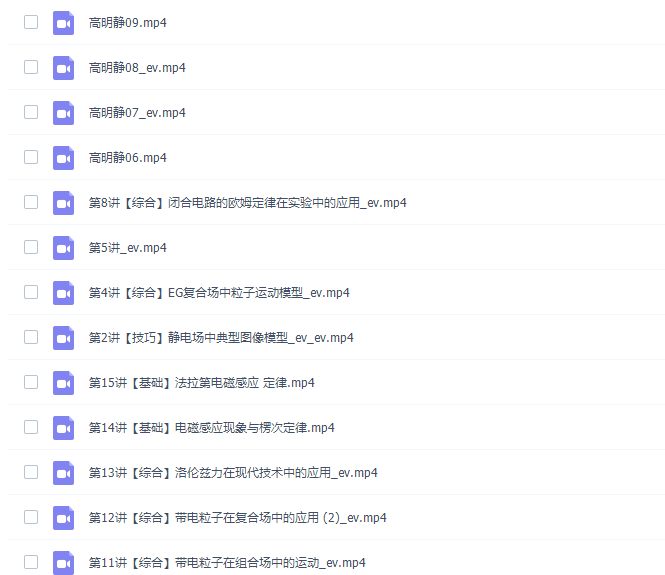Image resolution: width=665 pixels, height=575 pixels.
Task: Check the box for 第5讲_ev.mp4
Action: [31, 247]
